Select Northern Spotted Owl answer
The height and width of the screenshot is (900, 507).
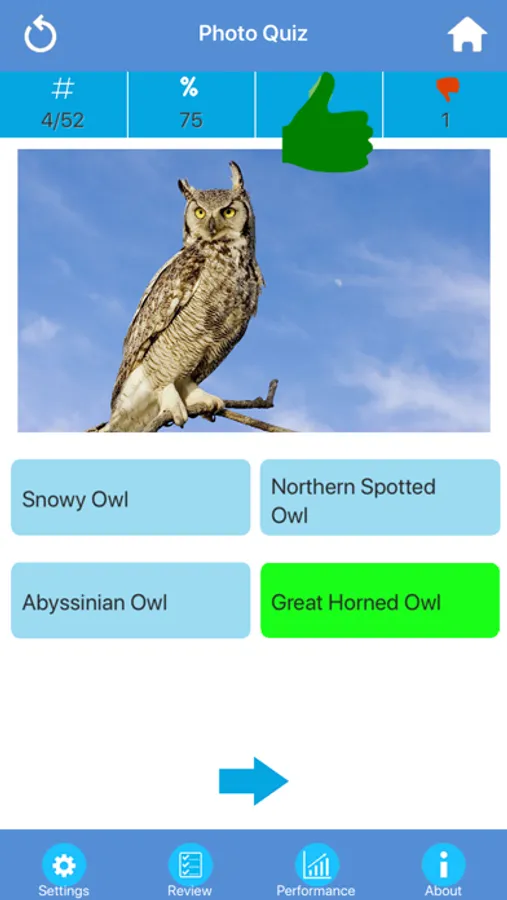380,497
